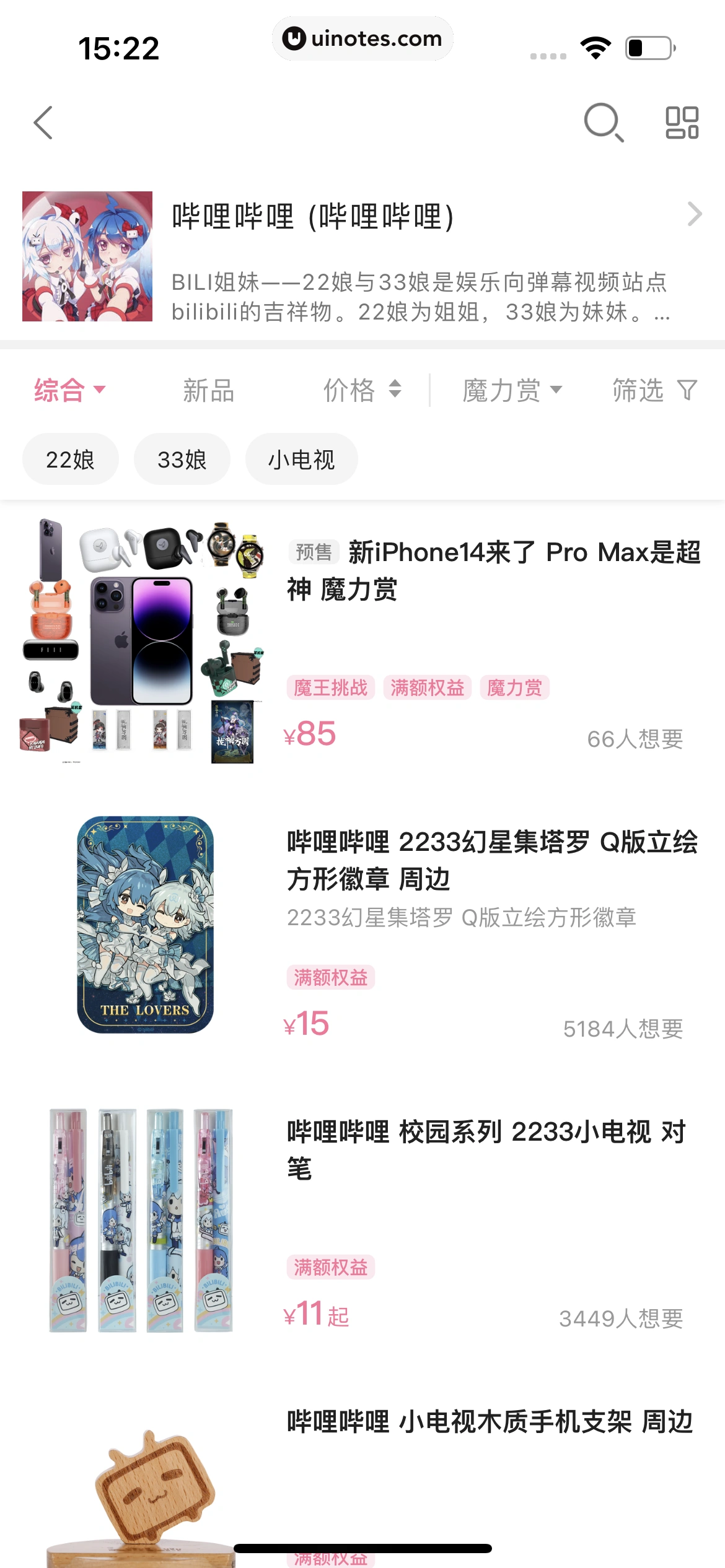Tap the filter funnel icon next to 筛选
The height and width of the screenshot is (1568, 725).
coord(685,390)
